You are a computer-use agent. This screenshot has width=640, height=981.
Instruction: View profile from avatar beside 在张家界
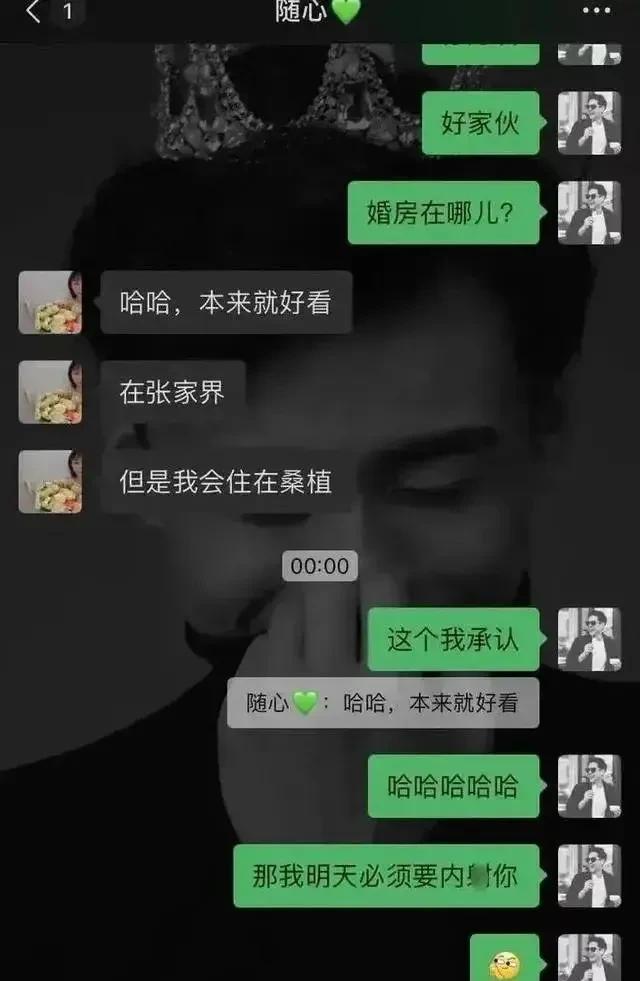(x=50, y=392)
